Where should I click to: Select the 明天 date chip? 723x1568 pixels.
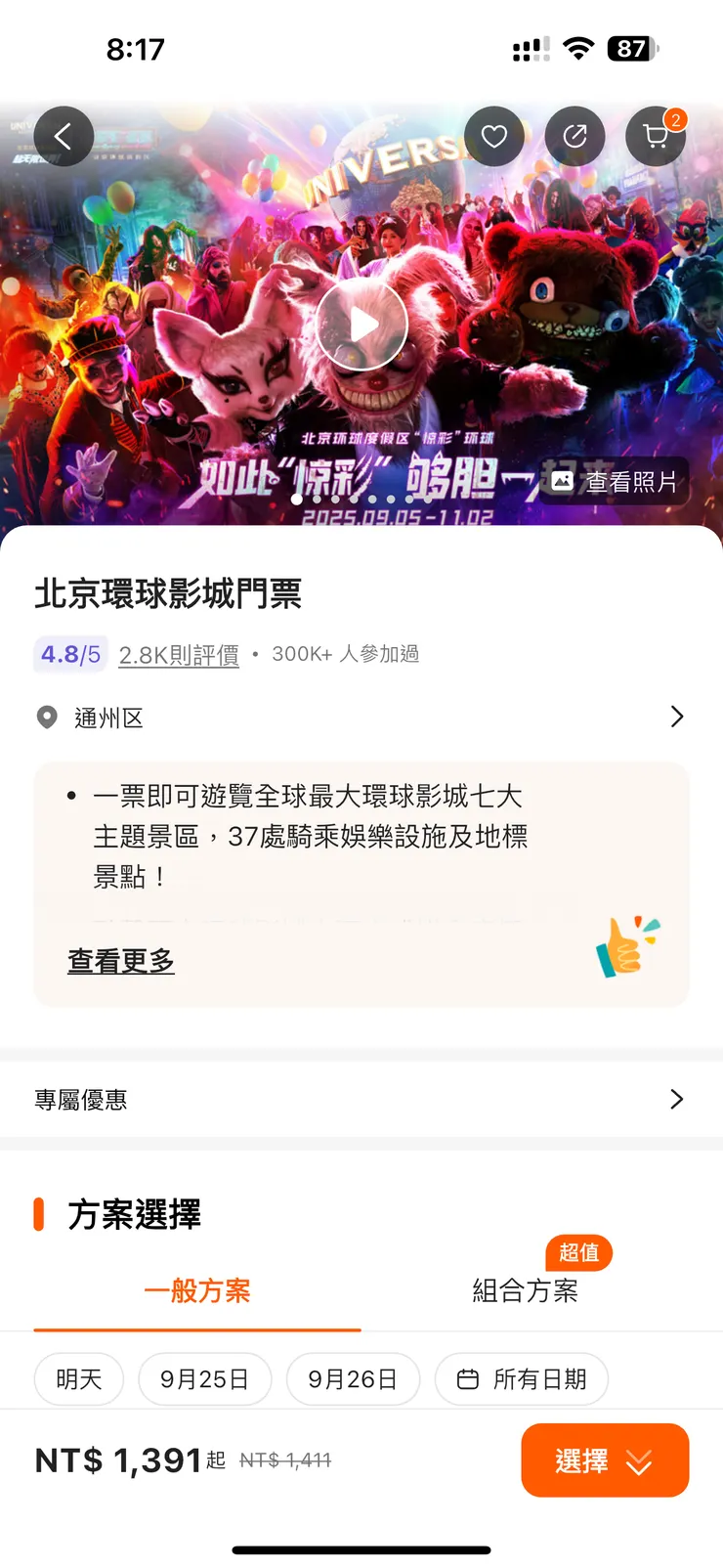pos(79,1378)
